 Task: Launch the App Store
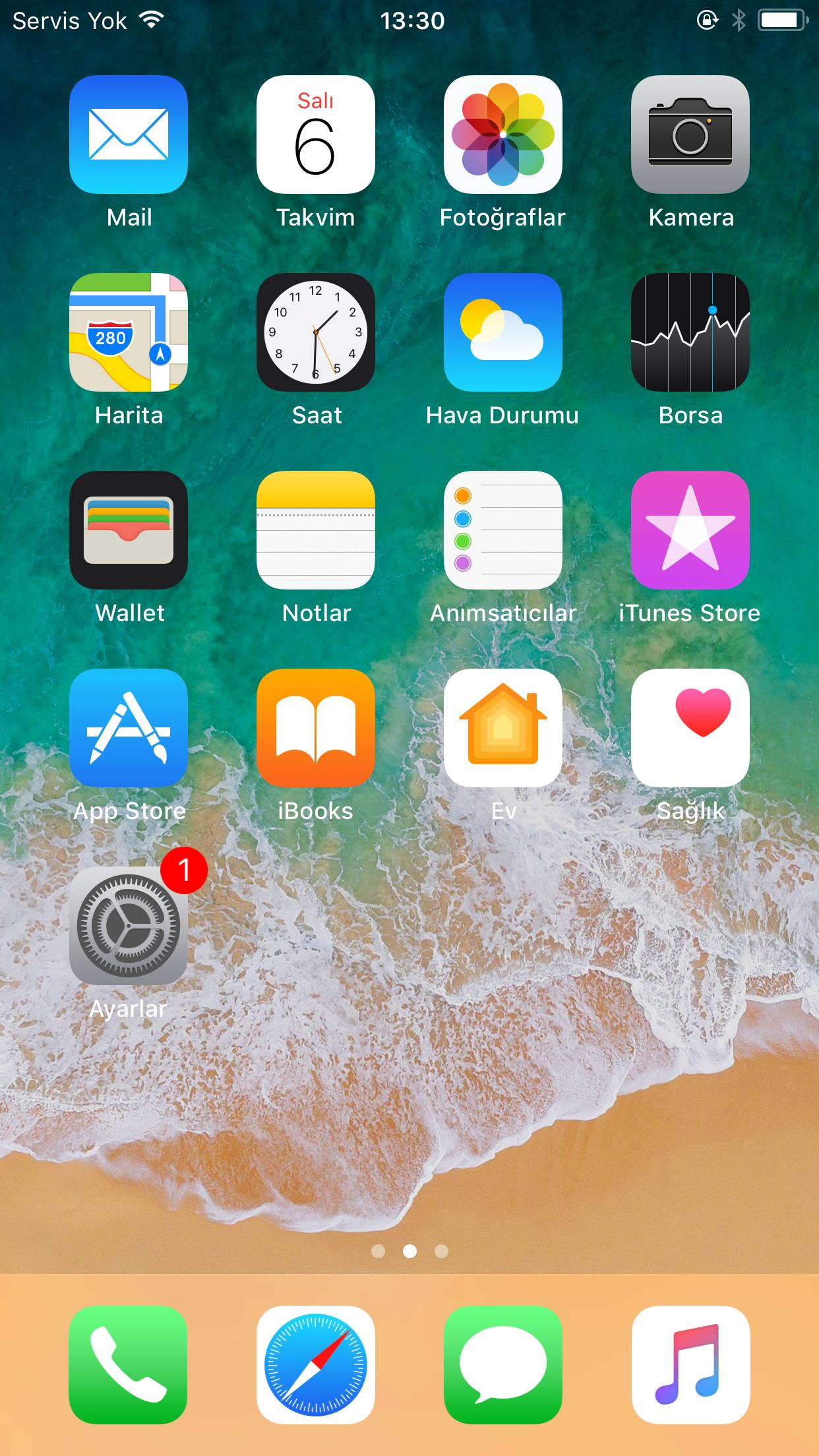coord(129,728)
